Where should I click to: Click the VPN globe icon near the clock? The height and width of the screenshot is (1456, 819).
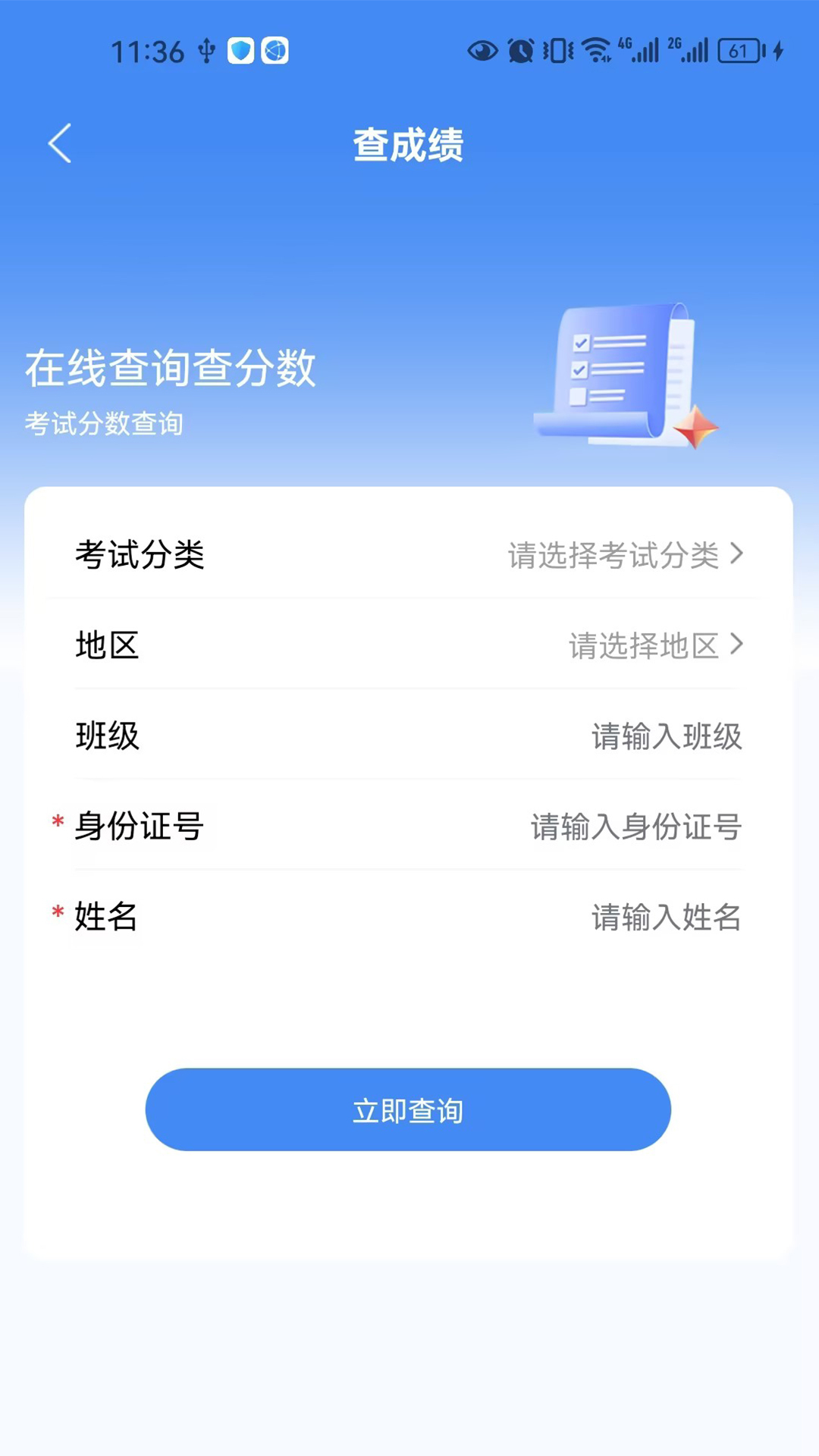tap(276, 51)
